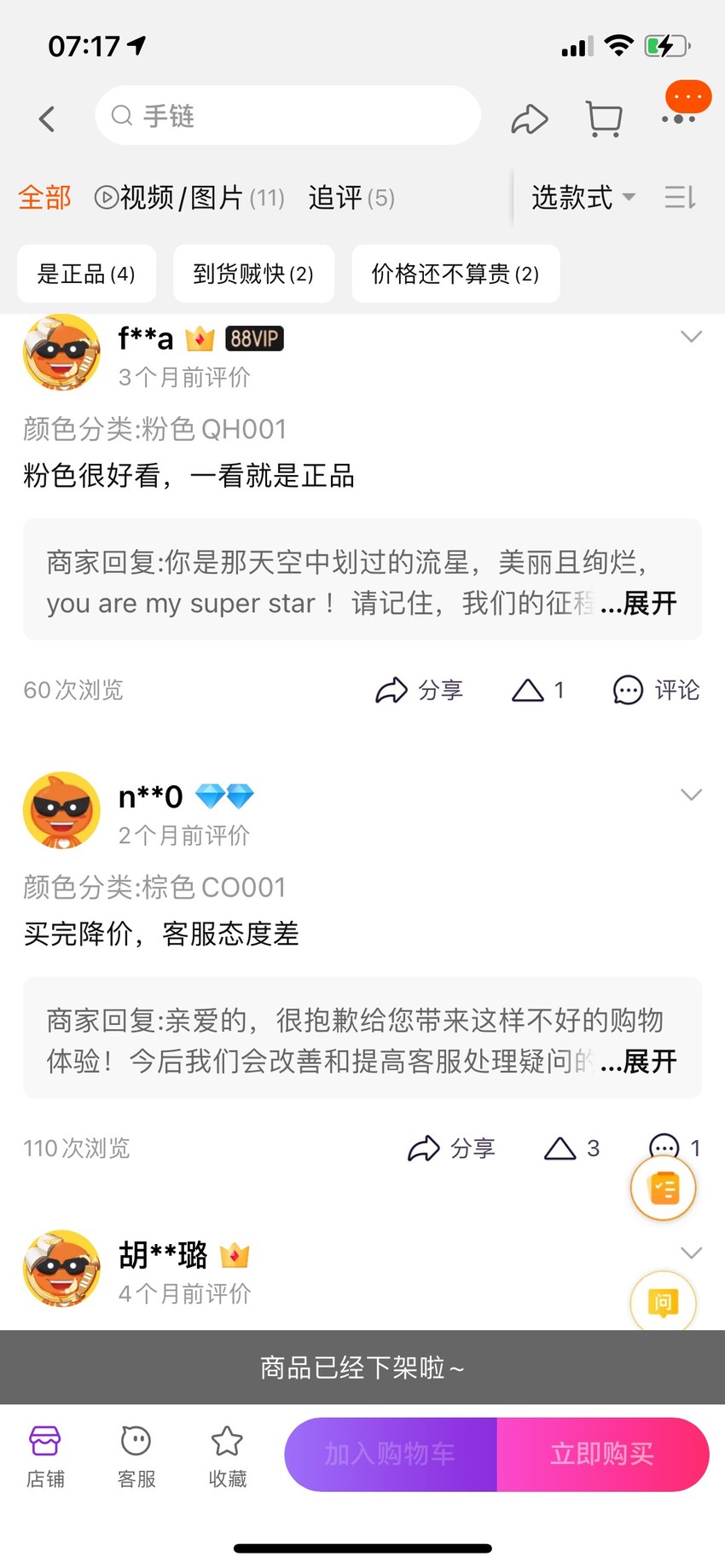
Task: Open the more options dots menu
Action: pyautogui.click(x=680, y=119)
